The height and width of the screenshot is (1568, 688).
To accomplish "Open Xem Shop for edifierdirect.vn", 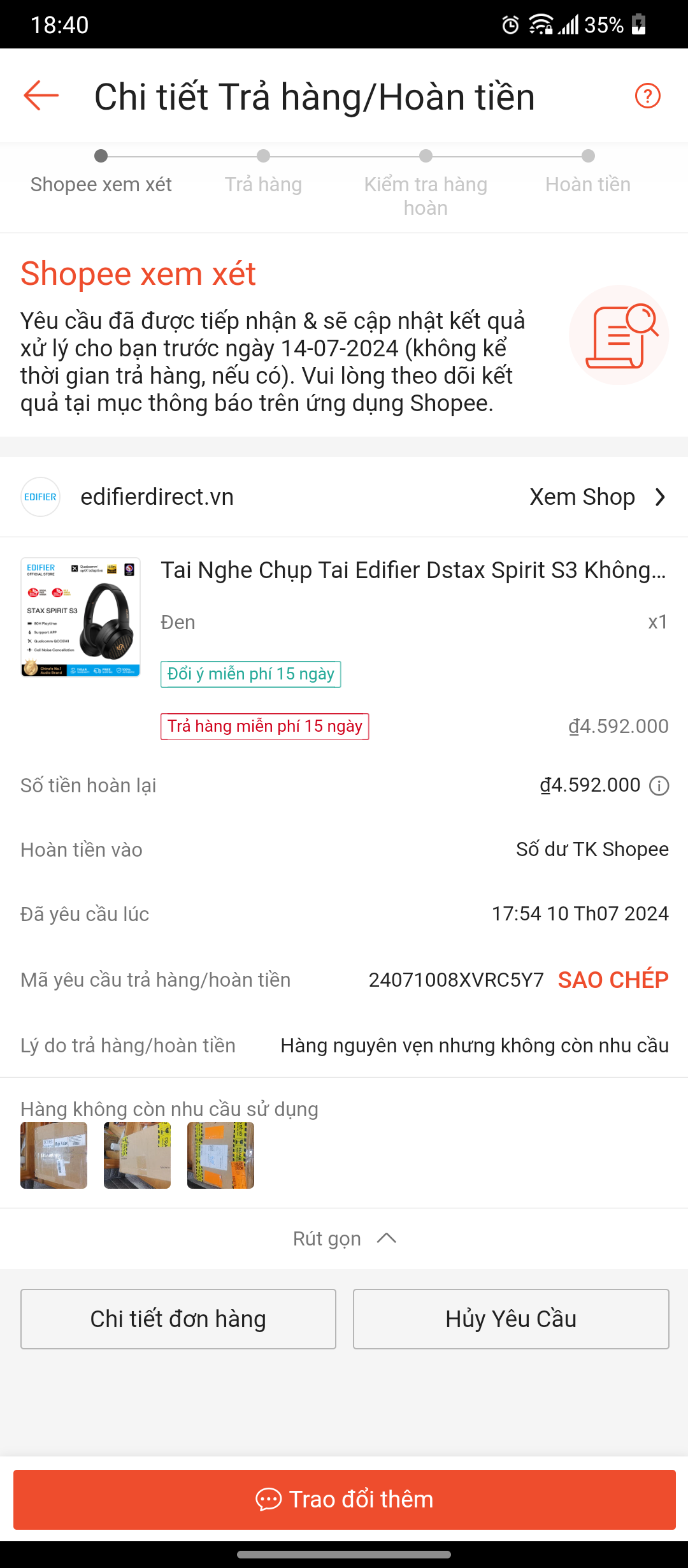I will tap(596, 497).
